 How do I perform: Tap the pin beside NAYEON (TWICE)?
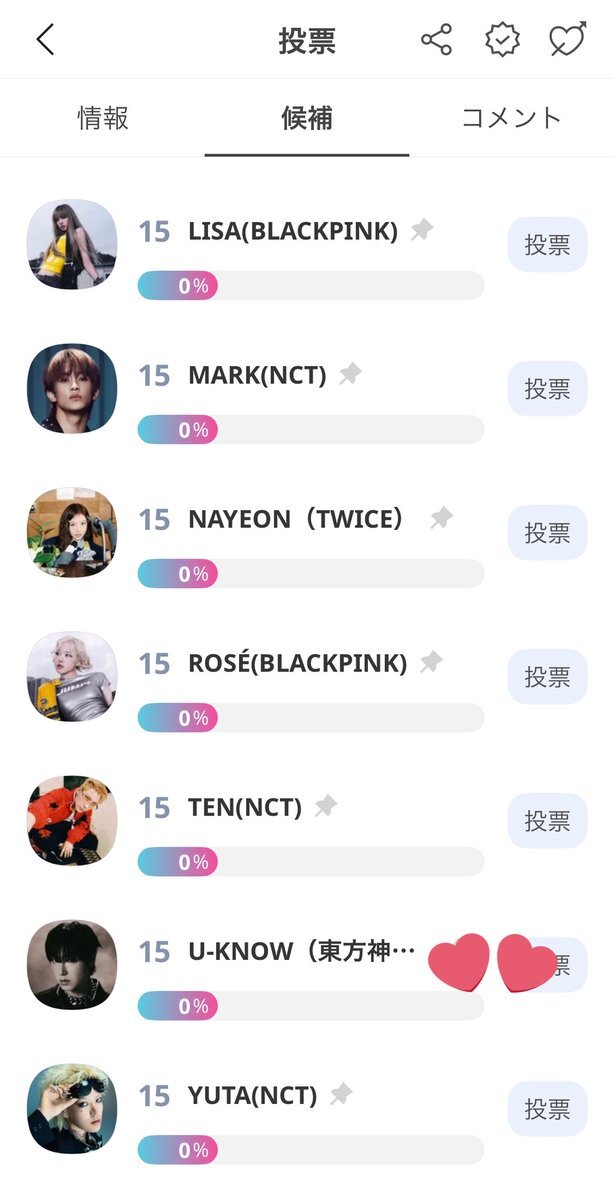pyautogui.click(x=441, y=518)
